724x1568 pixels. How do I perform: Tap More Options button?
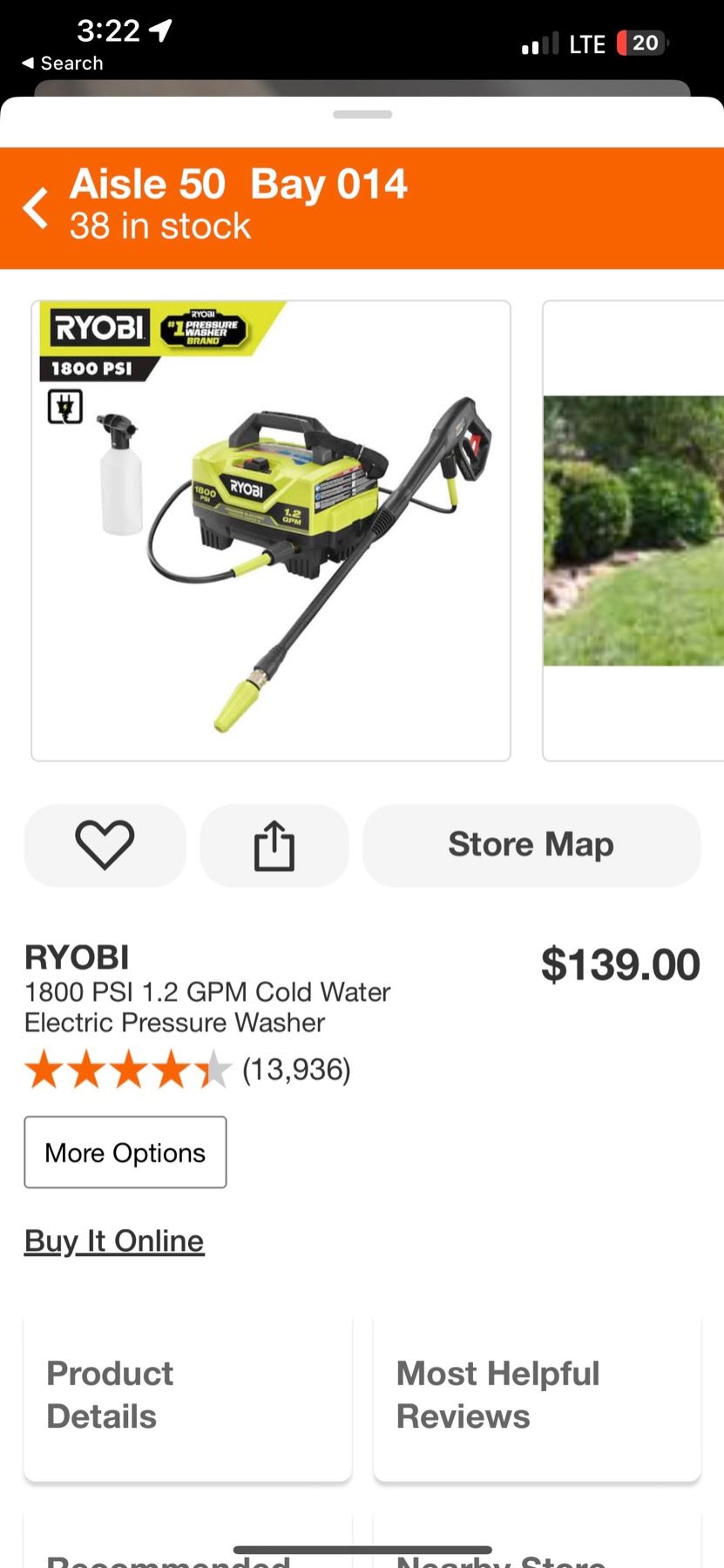pos(125,1152)
